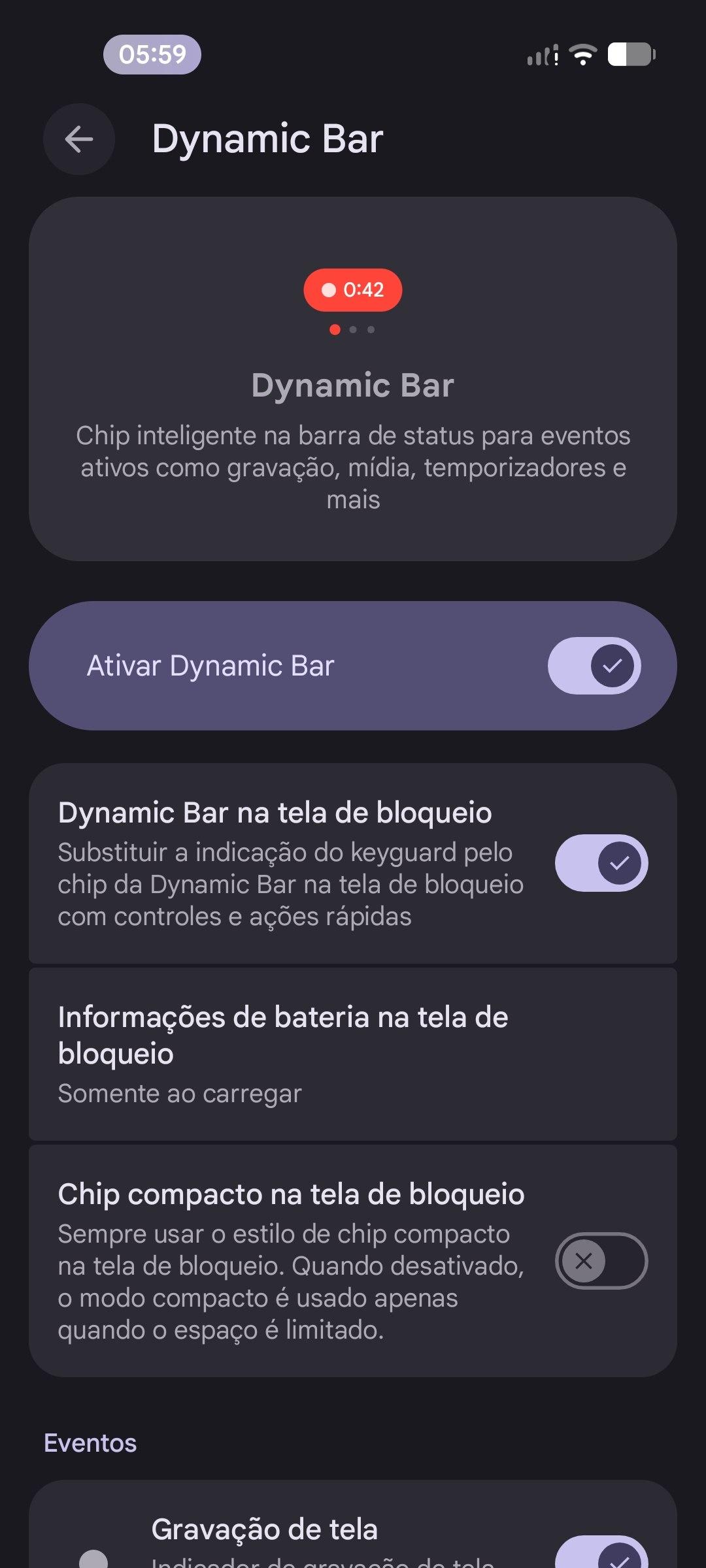This screenshot has height=1568, width=706.
Task: Turn off Ativar Dynamic Bar switch
Action: click(x=594, y=666)
